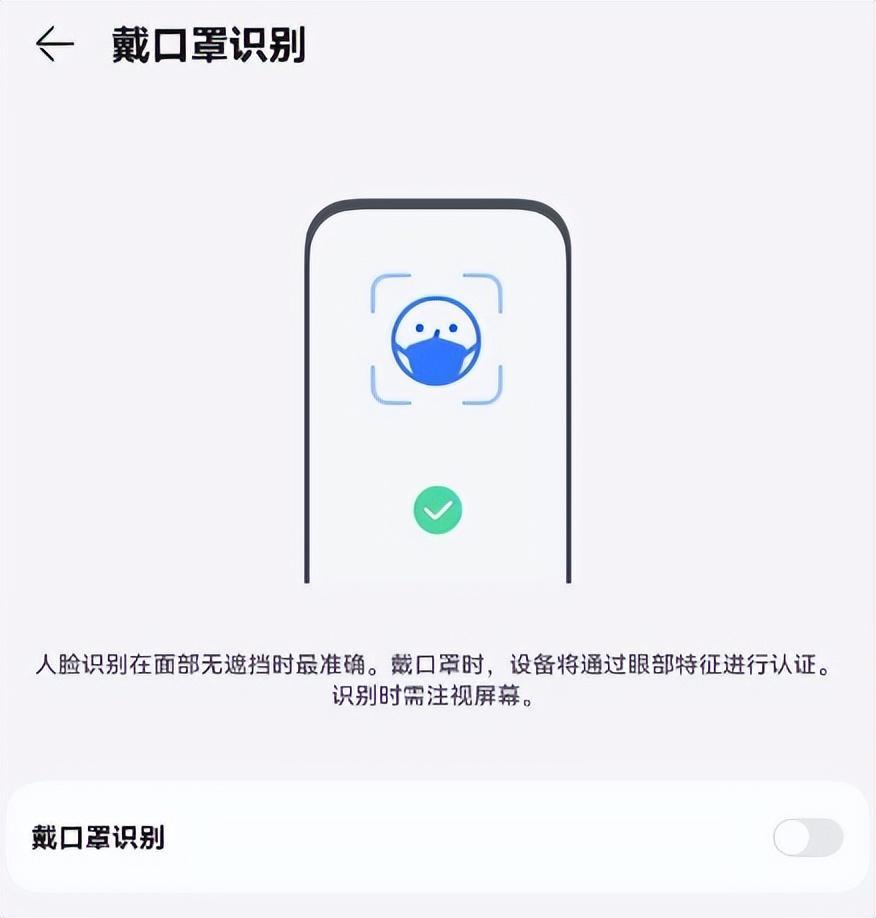Click the description text about face recognition
The width and height of the screenshot is (876, 918).
pos(437,664)
